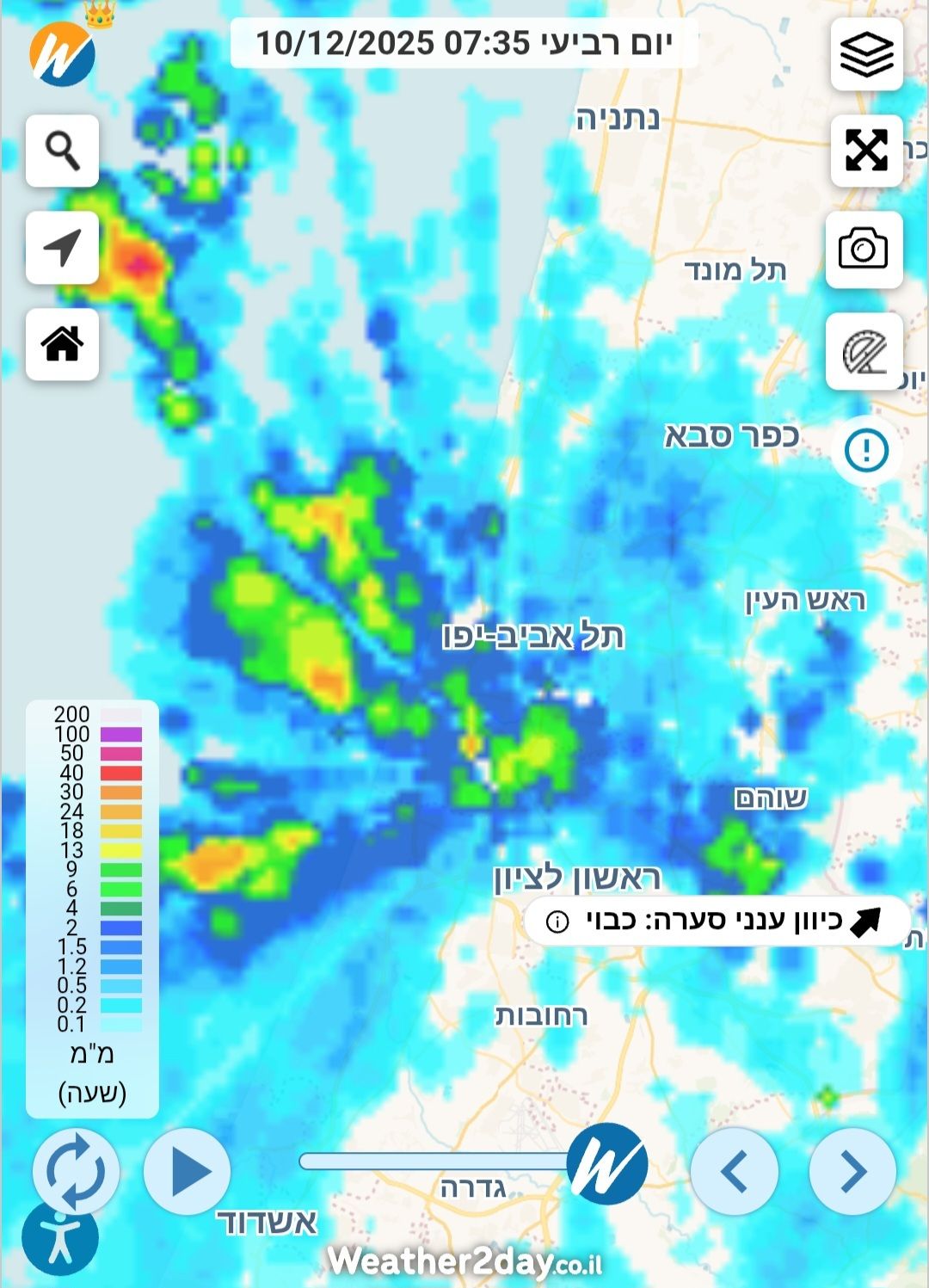Refresh the radar data
This screenshot has width=929, height=1288.
click(x=76, y=1171)
